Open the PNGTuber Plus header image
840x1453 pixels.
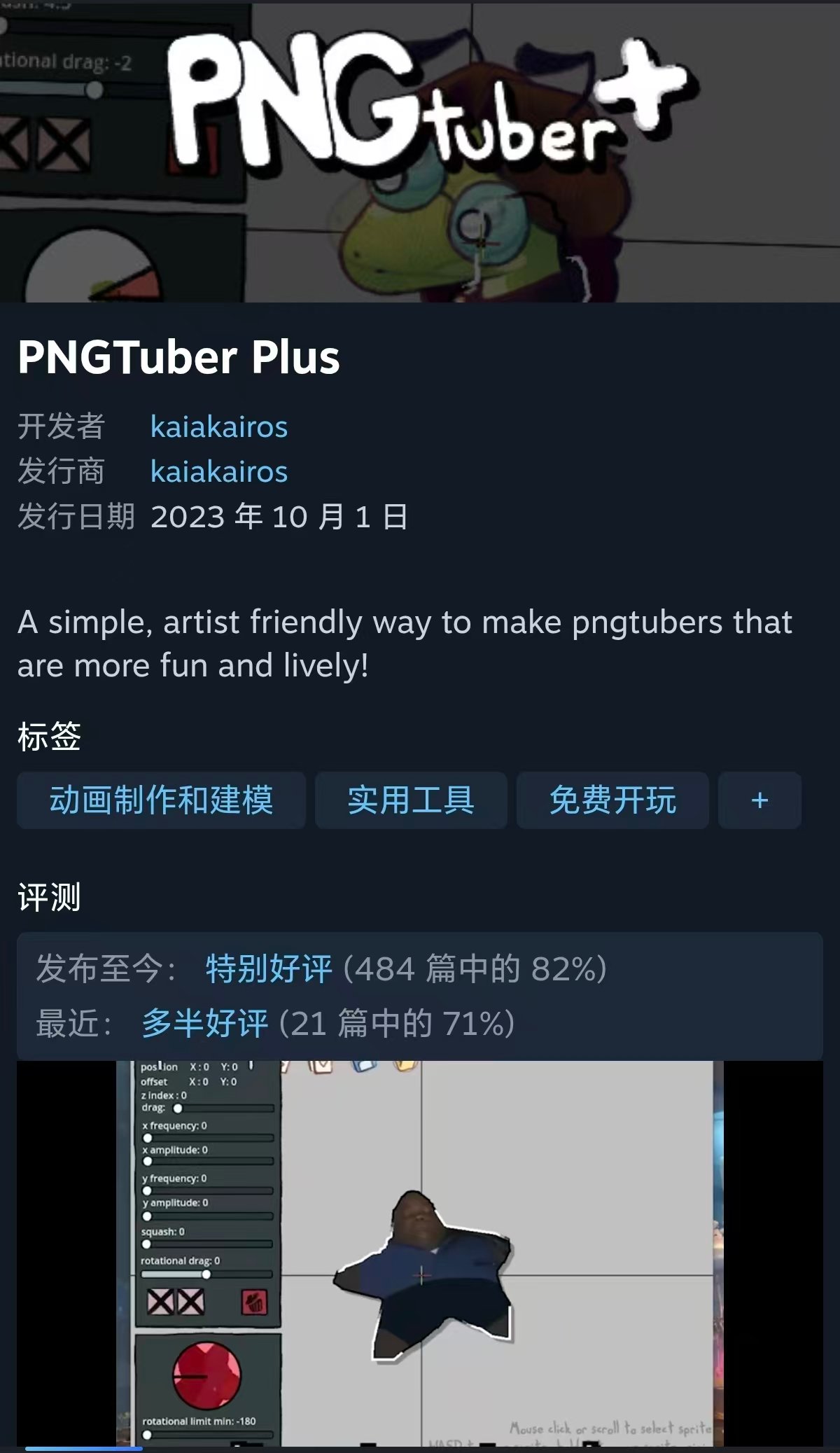coord(420,151)
